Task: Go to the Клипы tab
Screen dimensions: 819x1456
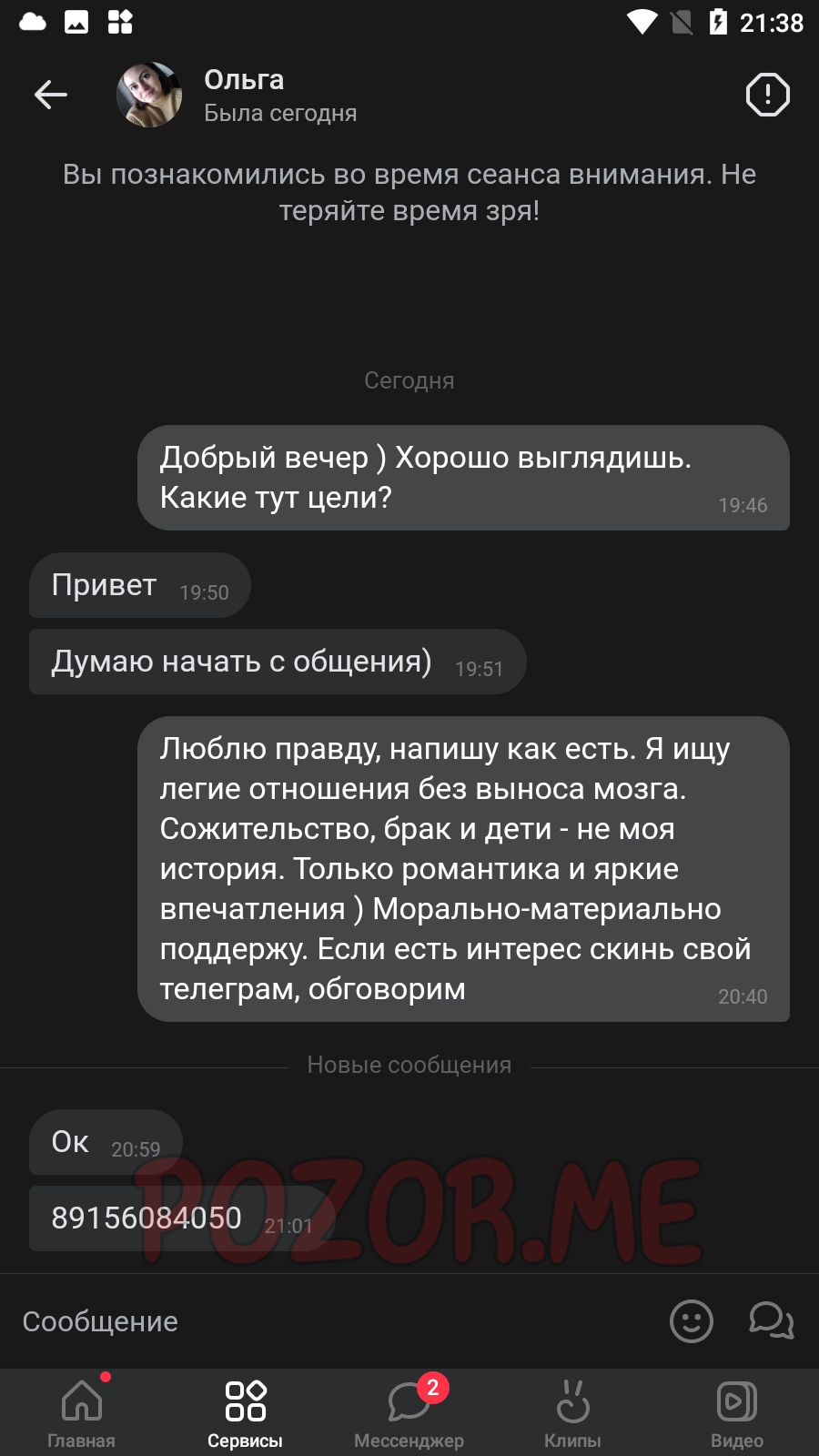Action: (573, 1414)
